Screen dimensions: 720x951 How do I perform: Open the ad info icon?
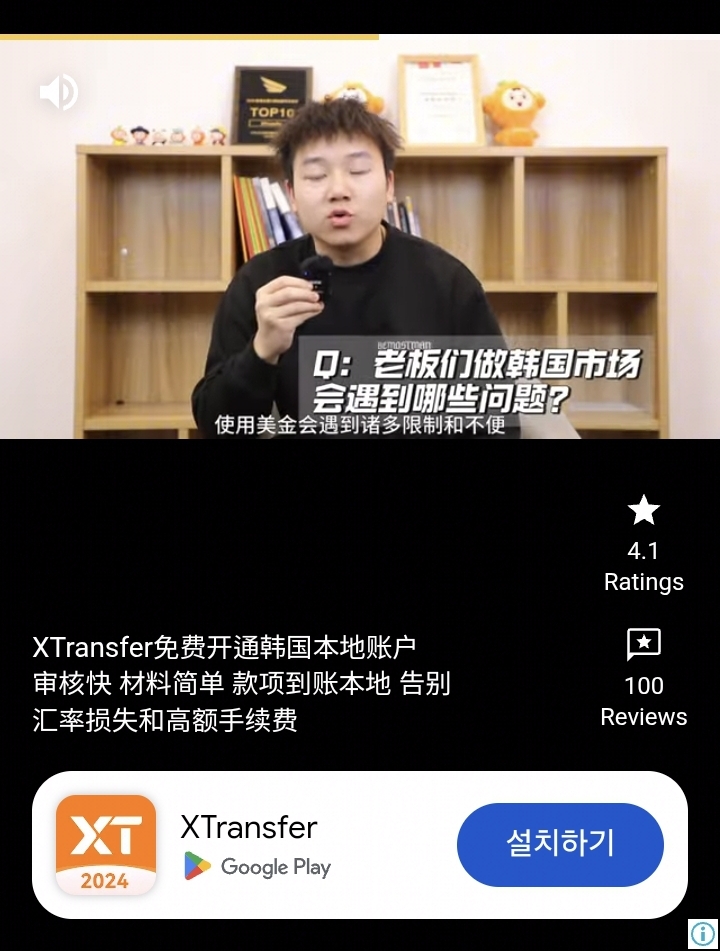tap(703, 934)
